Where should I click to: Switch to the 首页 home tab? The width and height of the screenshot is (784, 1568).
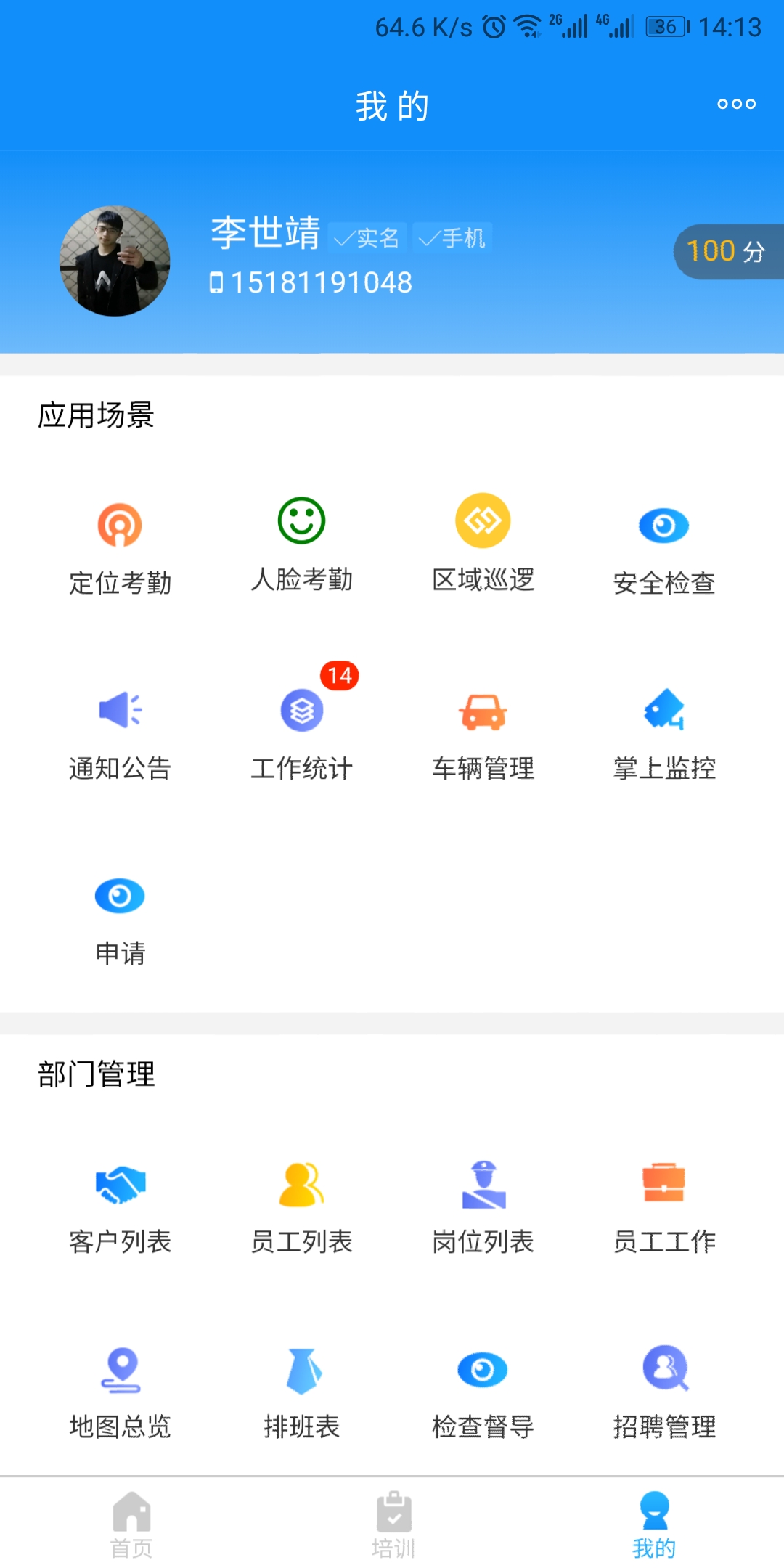[131, 1523]
